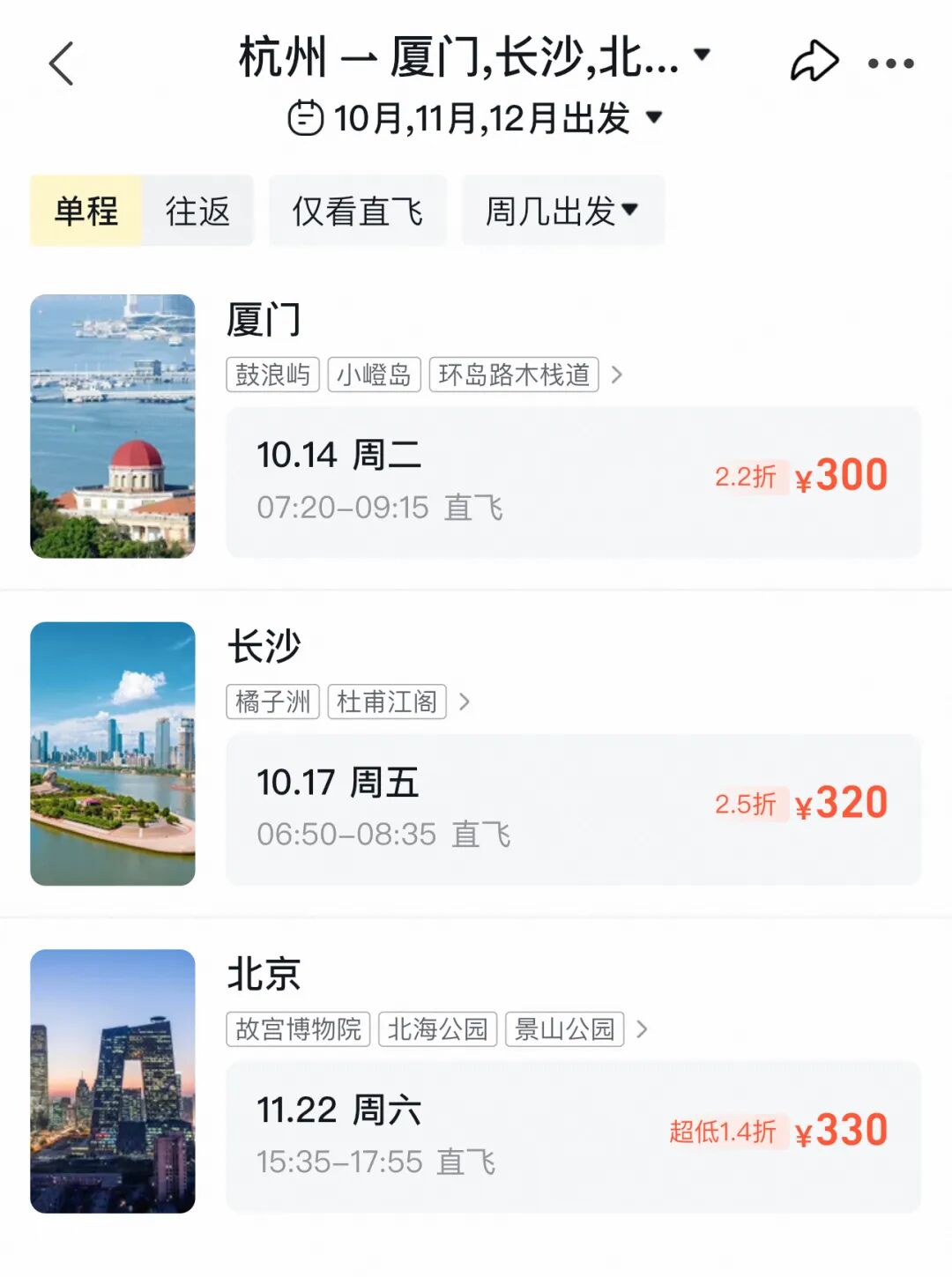Open the 周几出发 weekday dropdown

click(562, 211)
